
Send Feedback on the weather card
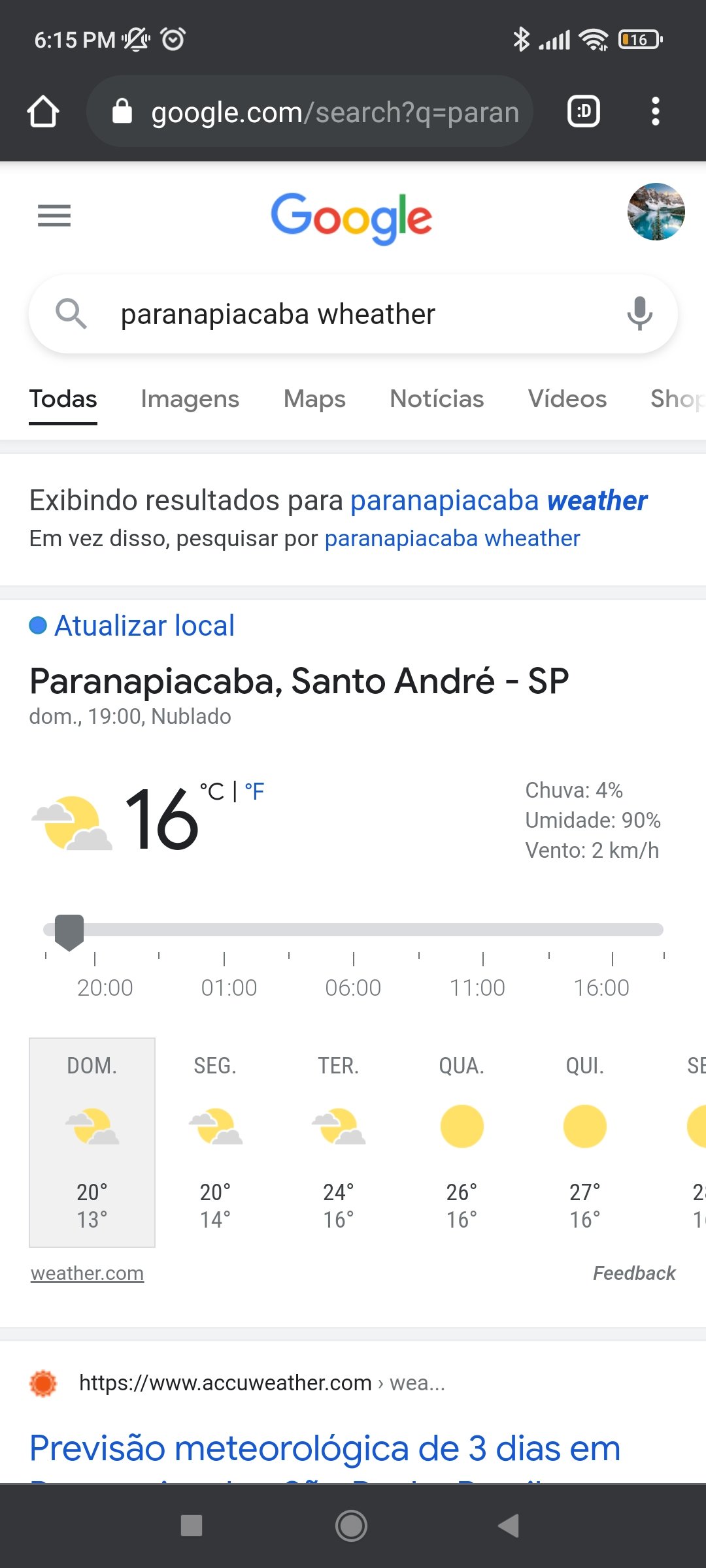634,1273
